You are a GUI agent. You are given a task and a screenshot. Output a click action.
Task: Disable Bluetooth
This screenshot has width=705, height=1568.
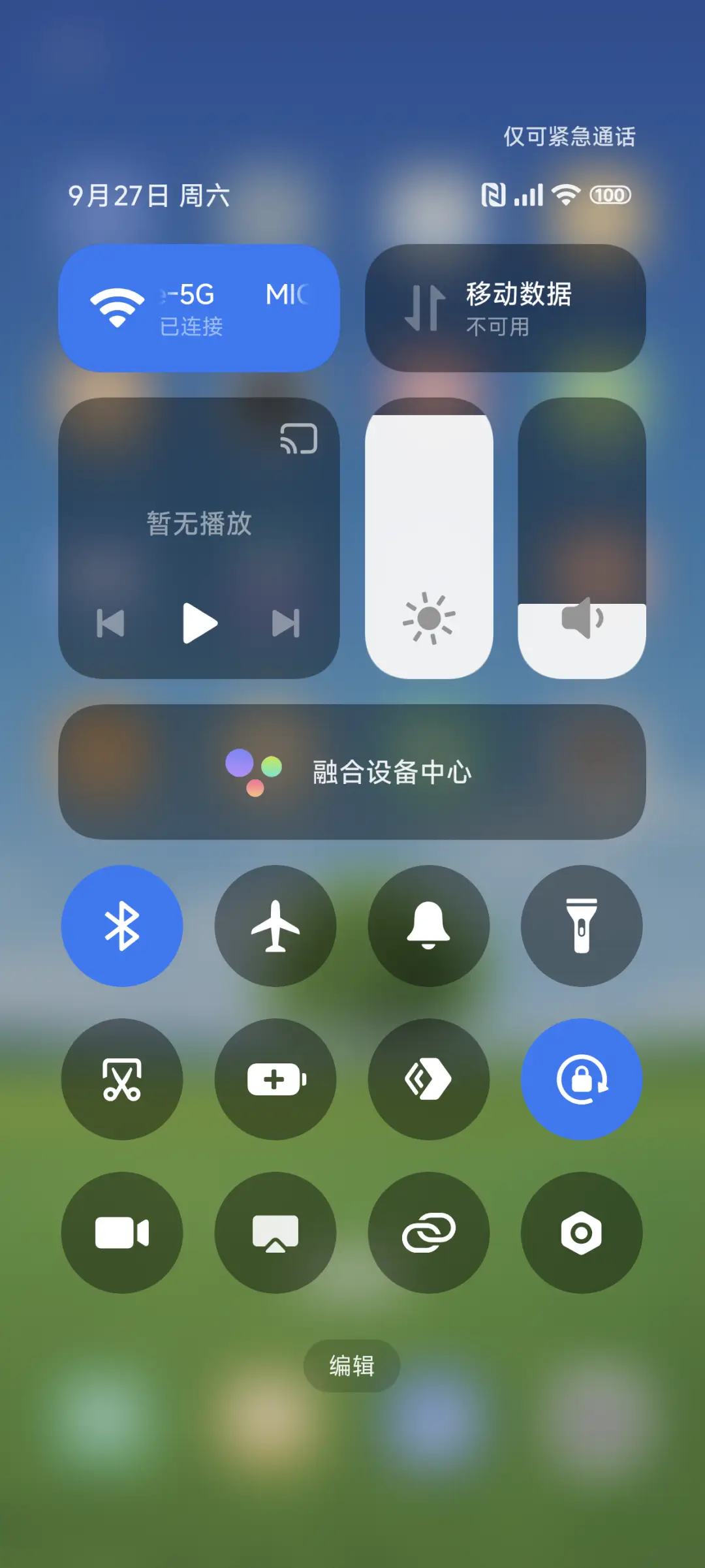click(122, 926)
